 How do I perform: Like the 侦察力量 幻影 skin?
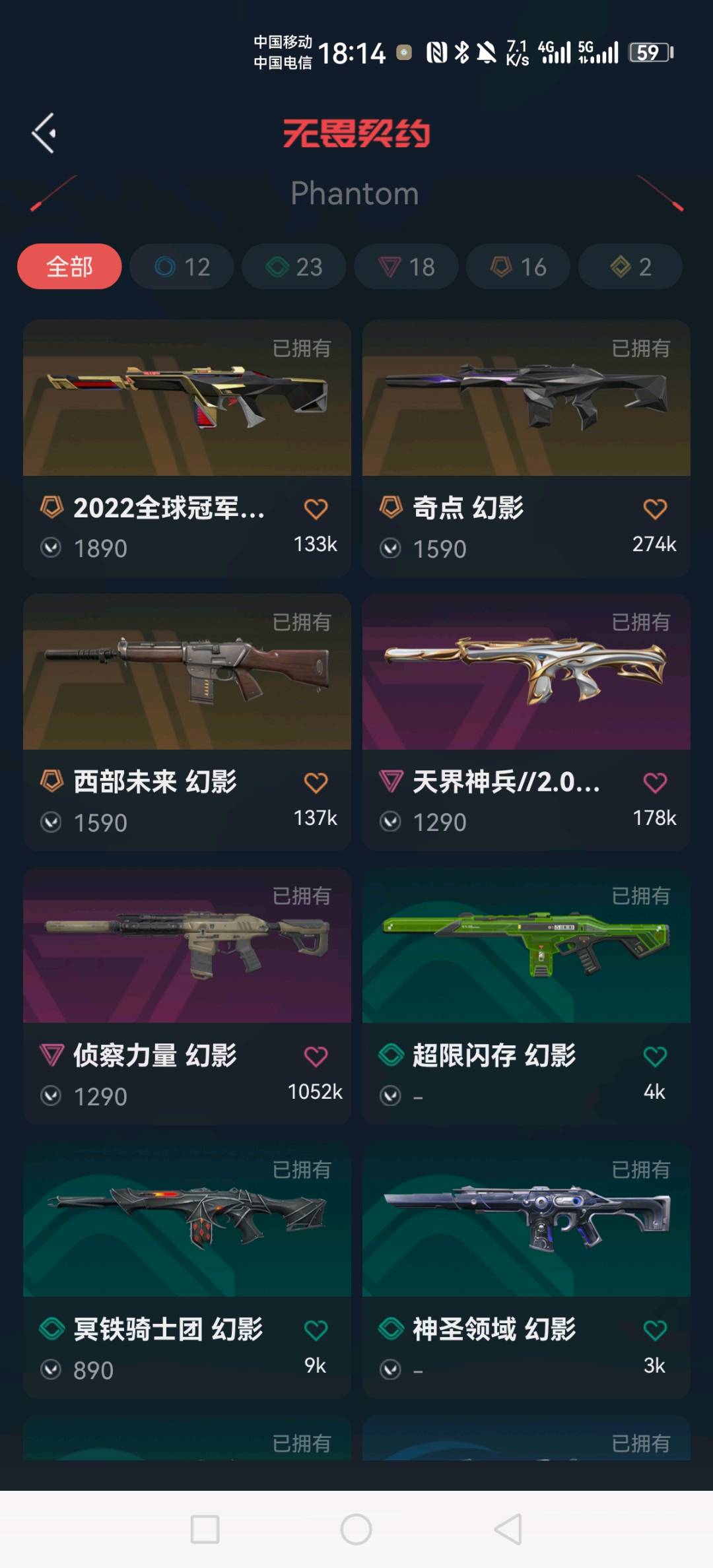coord(316,1057)
